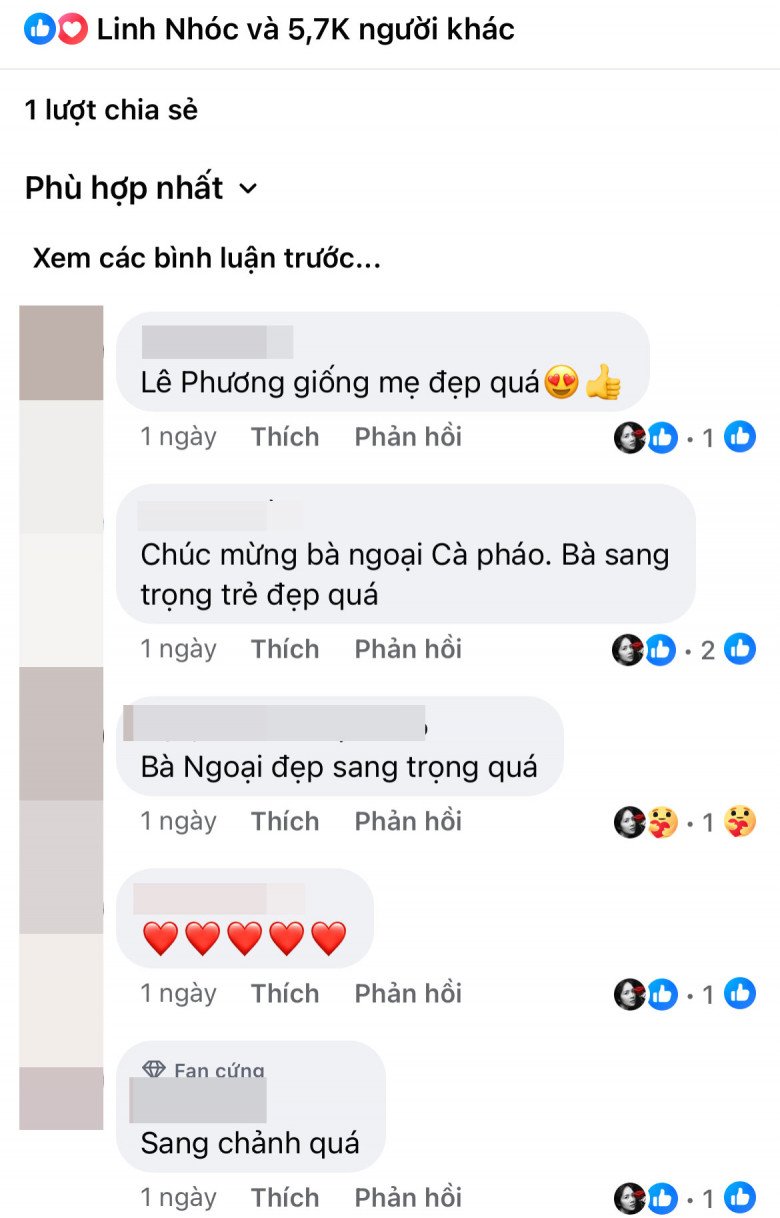Screen dimensions: 780x1218
Task: Reply to the five red hearts comment
Action: point(408,993)
